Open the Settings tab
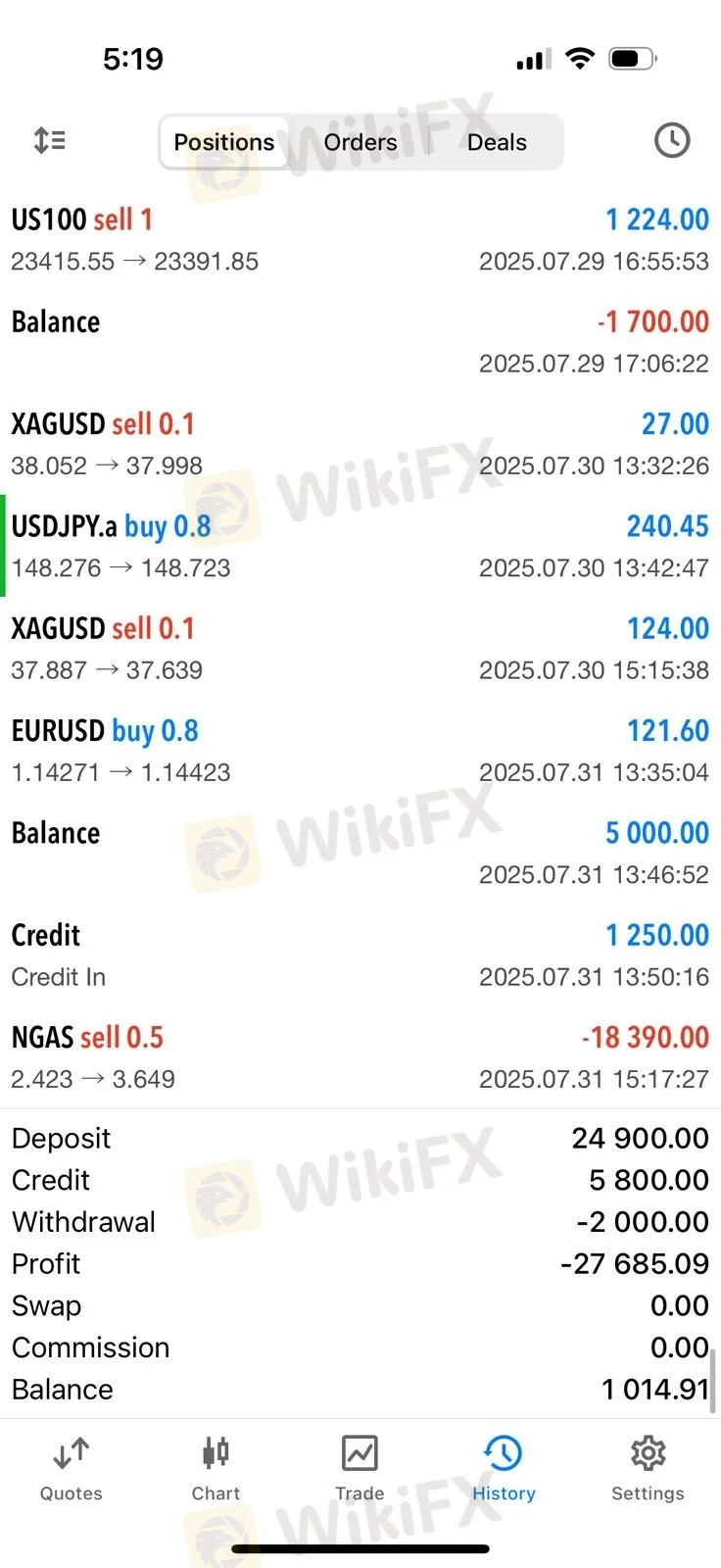The width and height of the screenshot is (721, 1568). coord(648,1468)
